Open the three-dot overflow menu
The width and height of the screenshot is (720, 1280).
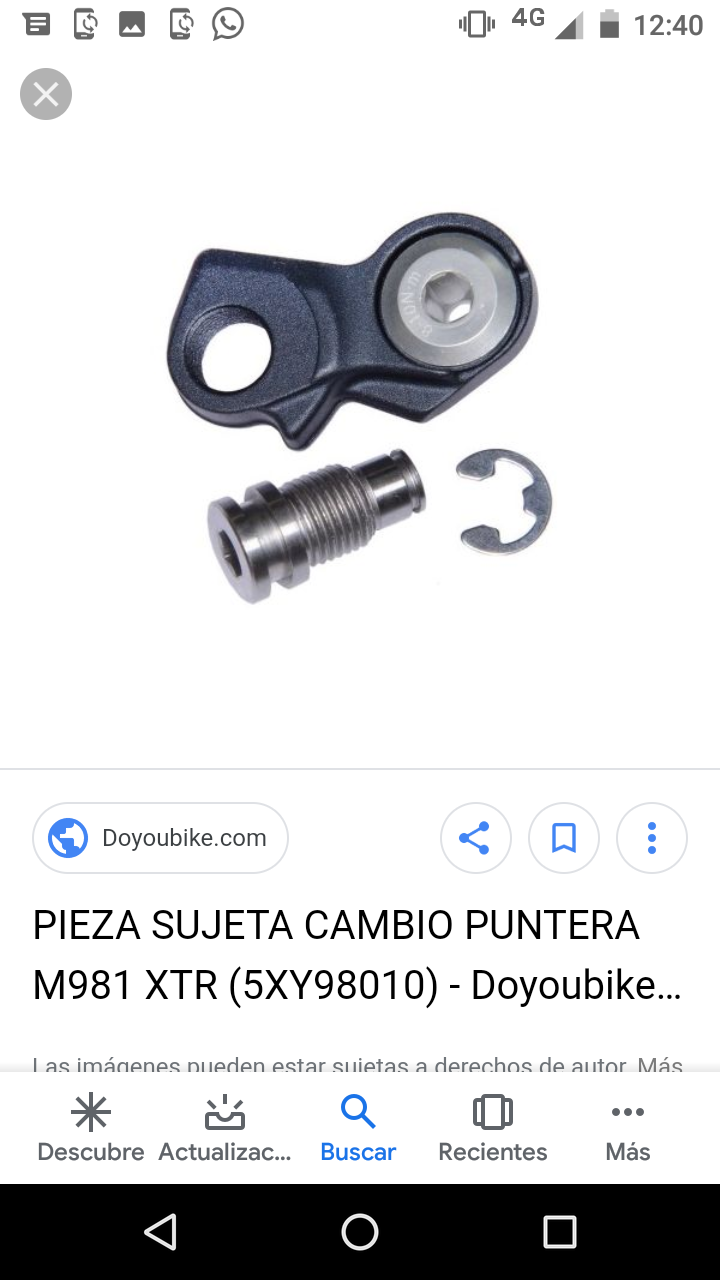tap(651, 838)
